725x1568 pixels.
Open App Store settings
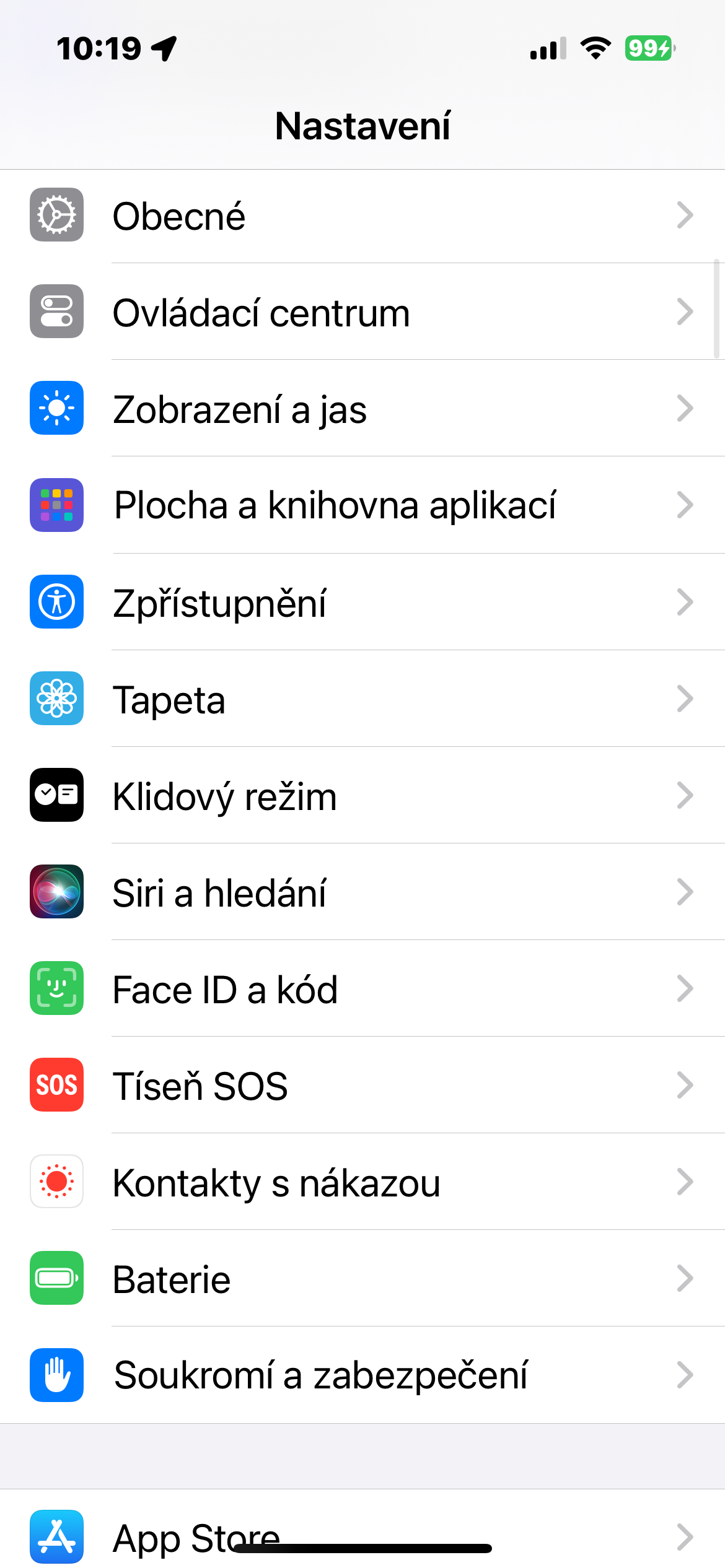(x=362, y=1530)
